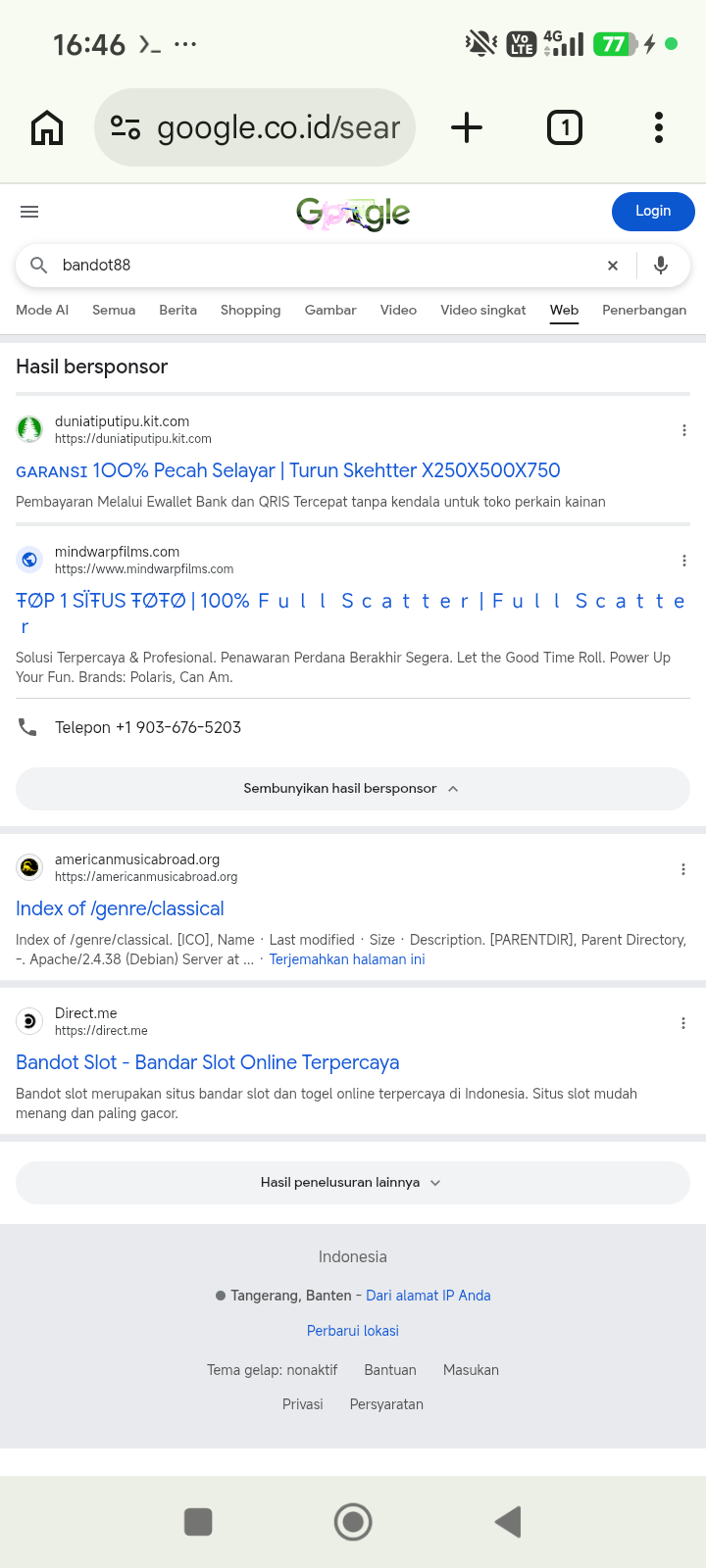Switch to the Mode AI tab
This screenshot has height=1568, width=706.
pyautogui.click(x=42, y=310)
